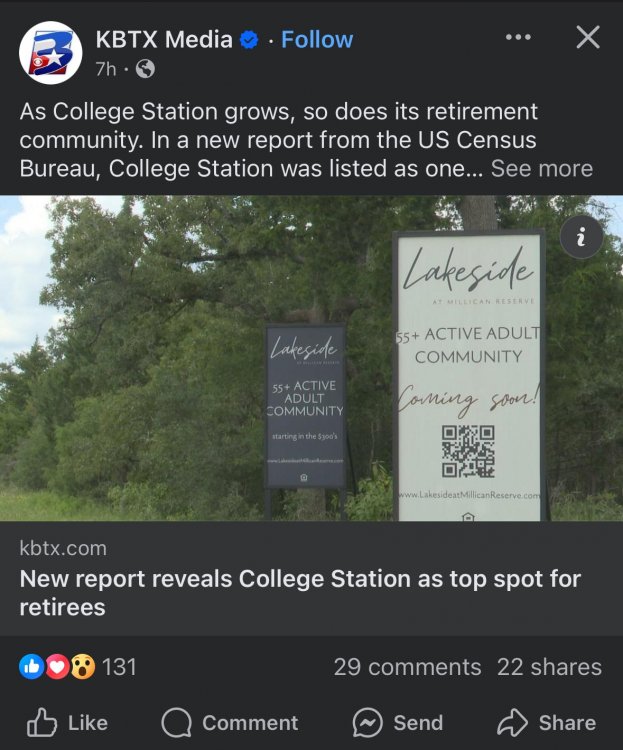The height and width of the screenshot is (750, 623).
Task: Comment on the post
Action: coord(230,722)
